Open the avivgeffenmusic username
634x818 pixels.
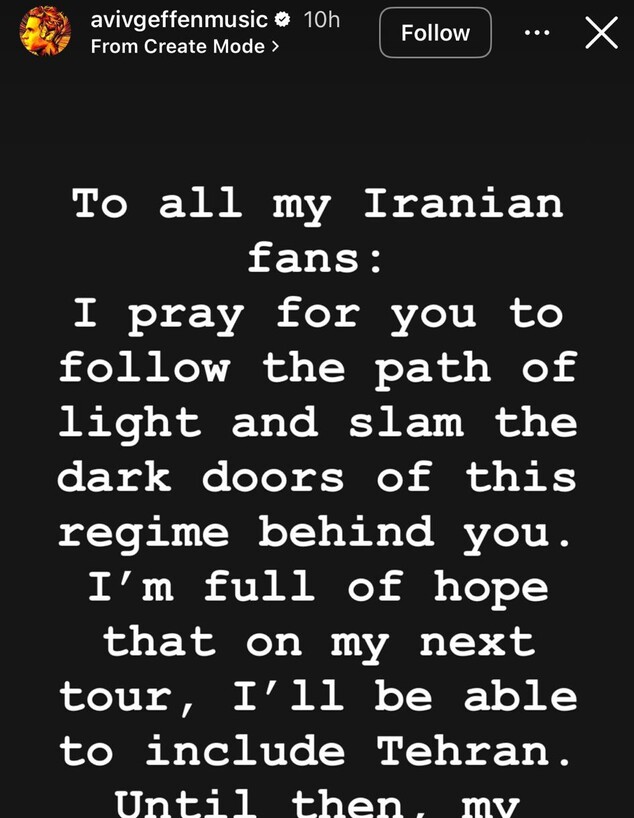tap(179, 19)
